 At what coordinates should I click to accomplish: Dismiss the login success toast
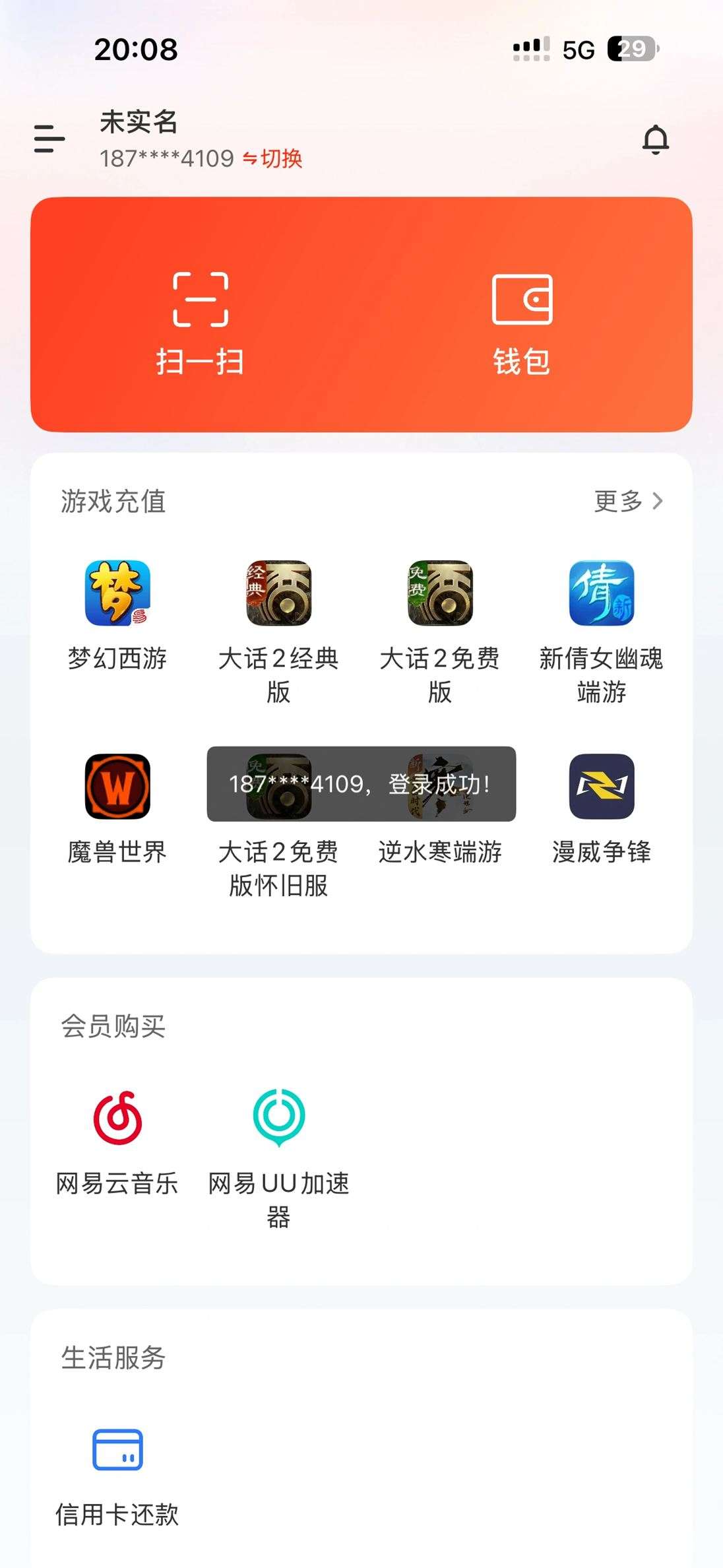(x=361, y=785)
